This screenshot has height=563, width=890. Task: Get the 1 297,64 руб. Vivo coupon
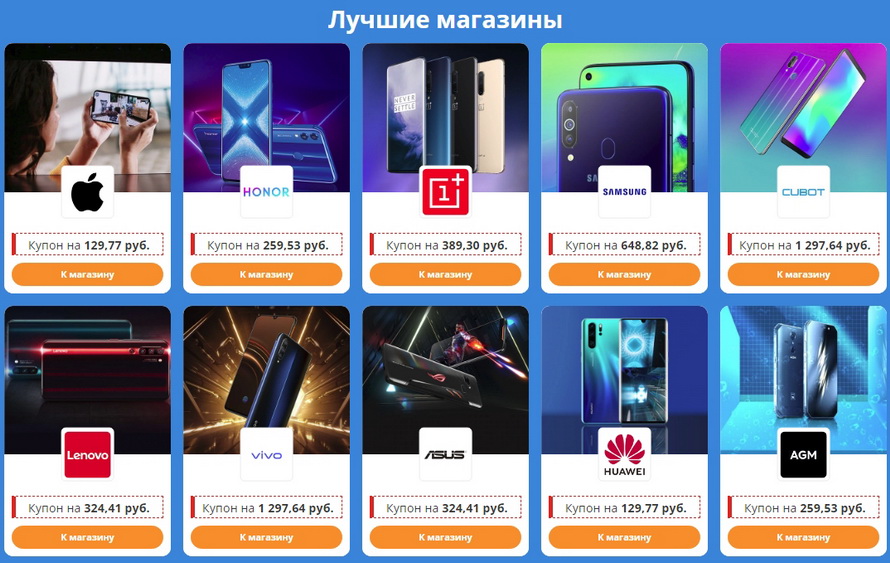(x=266, y=508)
